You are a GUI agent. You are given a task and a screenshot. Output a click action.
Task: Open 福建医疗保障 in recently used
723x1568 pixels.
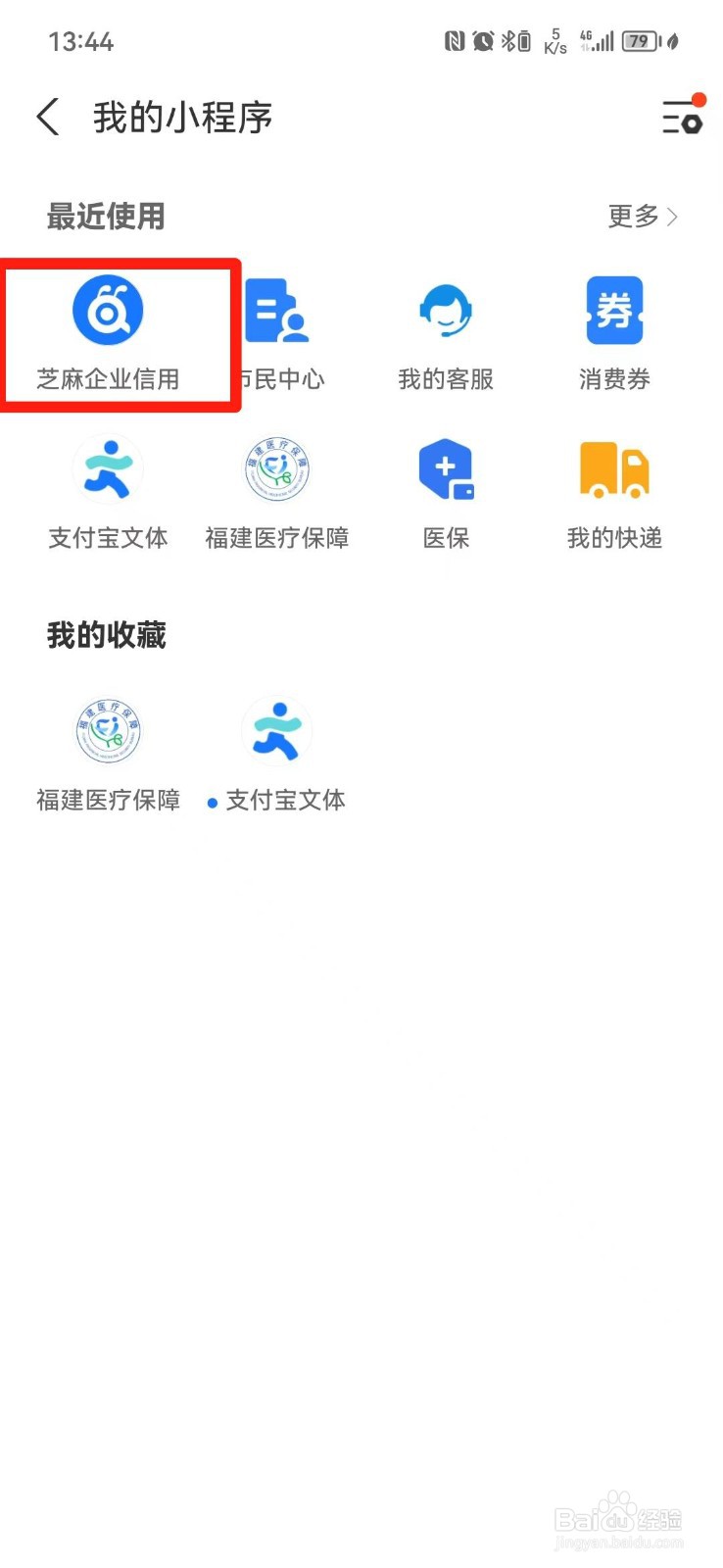tap(277, 493)
